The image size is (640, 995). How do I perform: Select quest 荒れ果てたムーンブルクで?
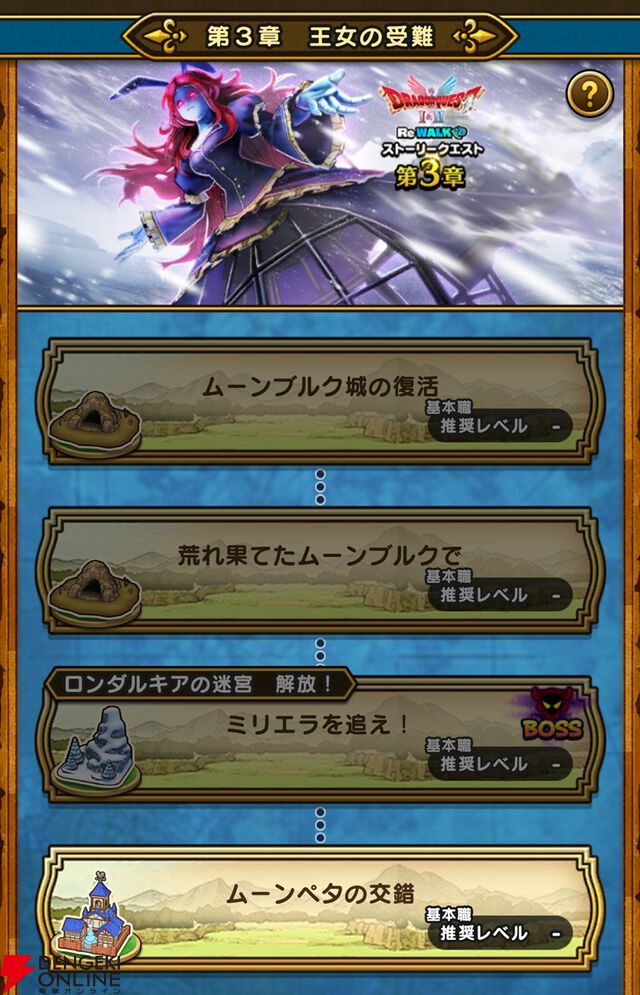(320, 571)
